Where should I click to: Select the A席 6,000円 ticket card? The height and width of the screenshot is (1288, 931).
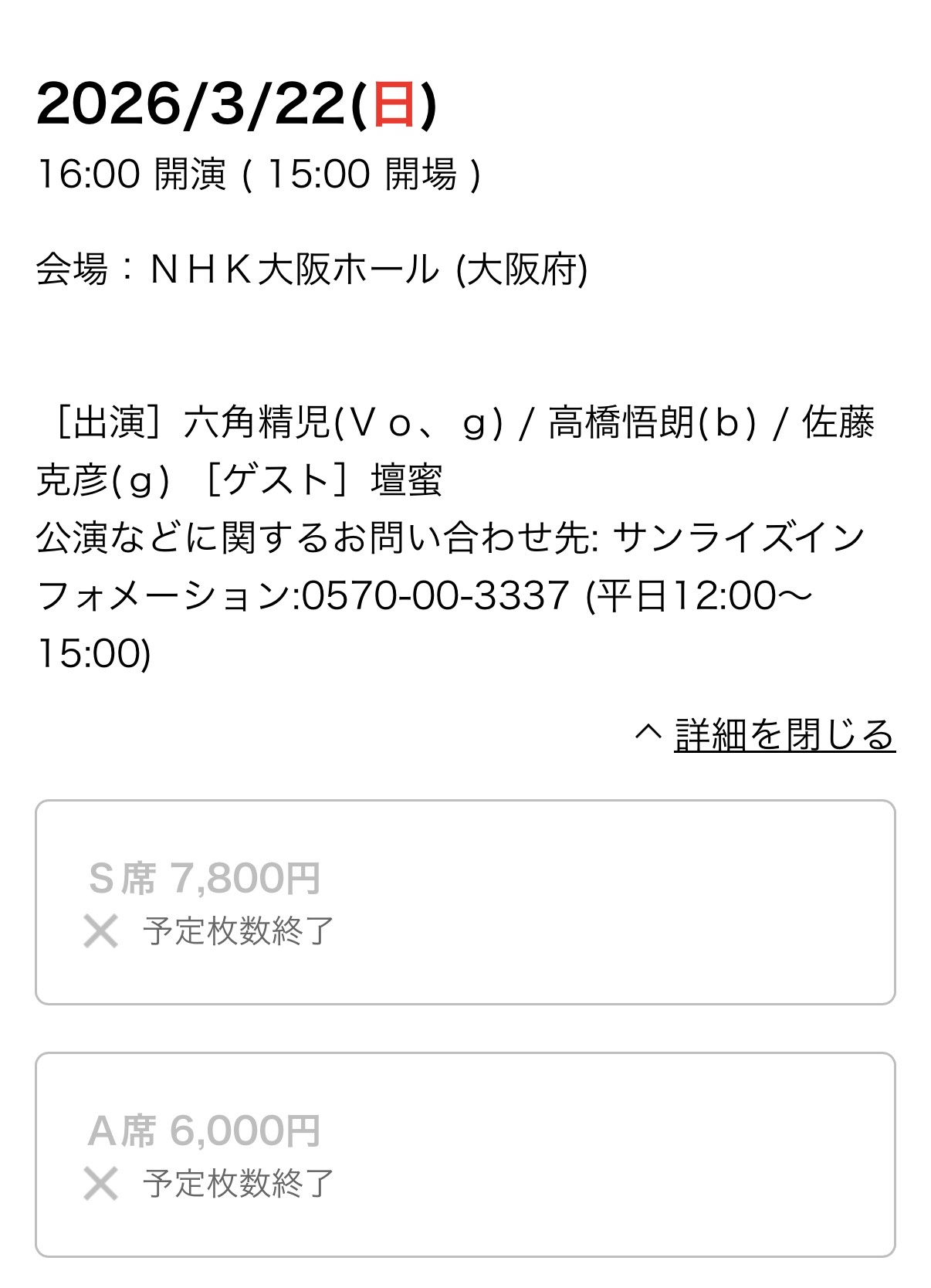click(x=465, y=1154)
